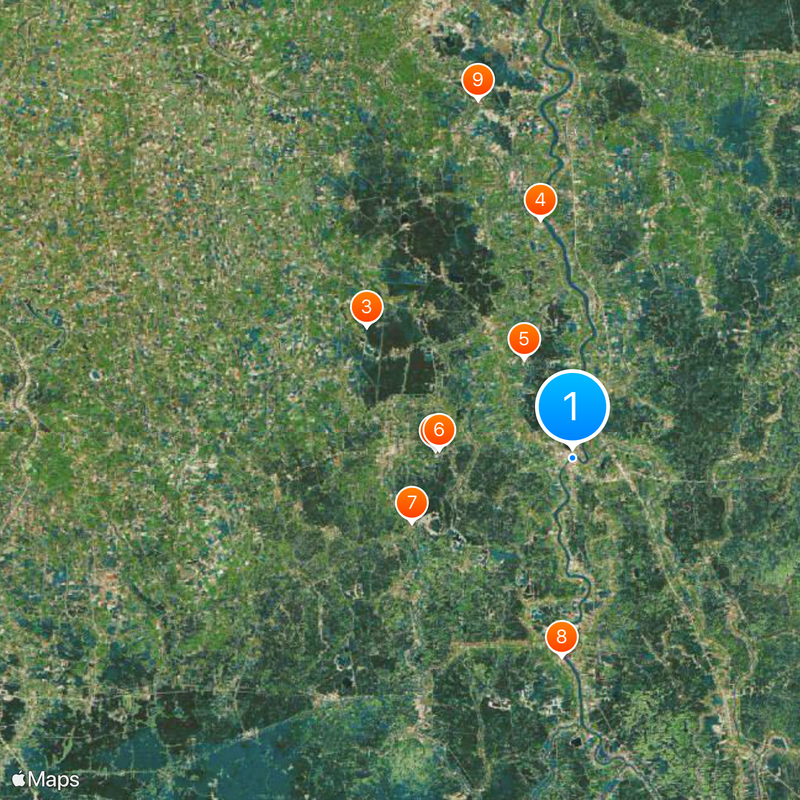The image size is (800, 800).
Task: Open map pin number 4
Action: [540, 200]
